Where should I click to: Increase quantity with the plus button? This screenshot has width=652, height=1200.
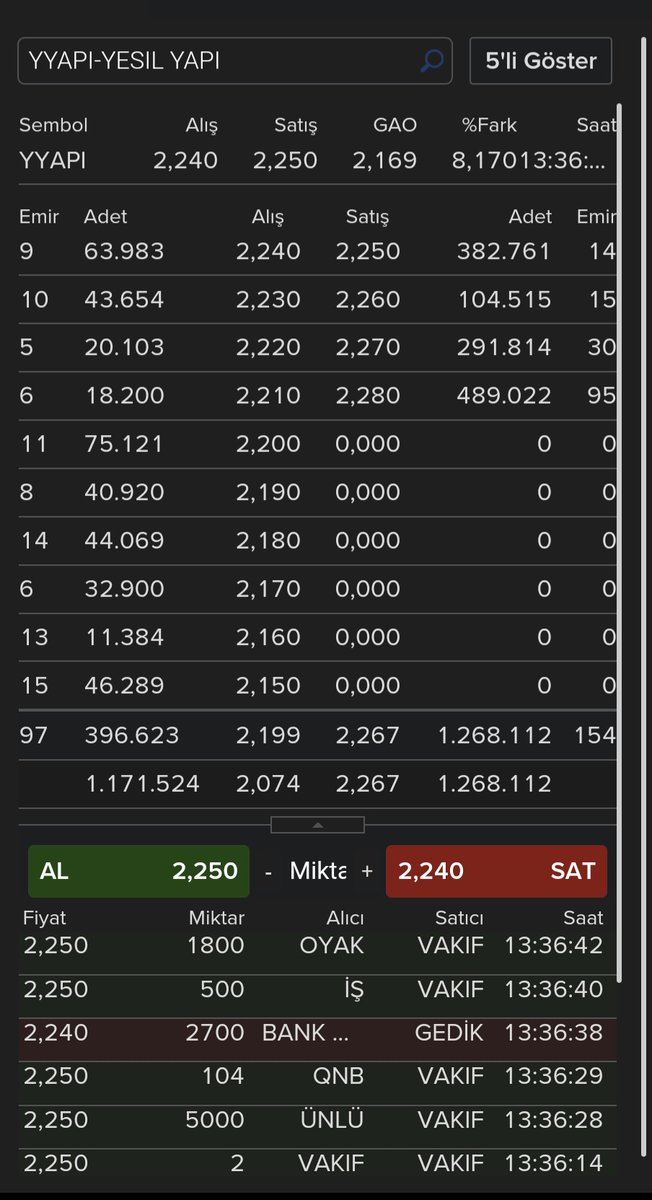click(x=367, y=871)
